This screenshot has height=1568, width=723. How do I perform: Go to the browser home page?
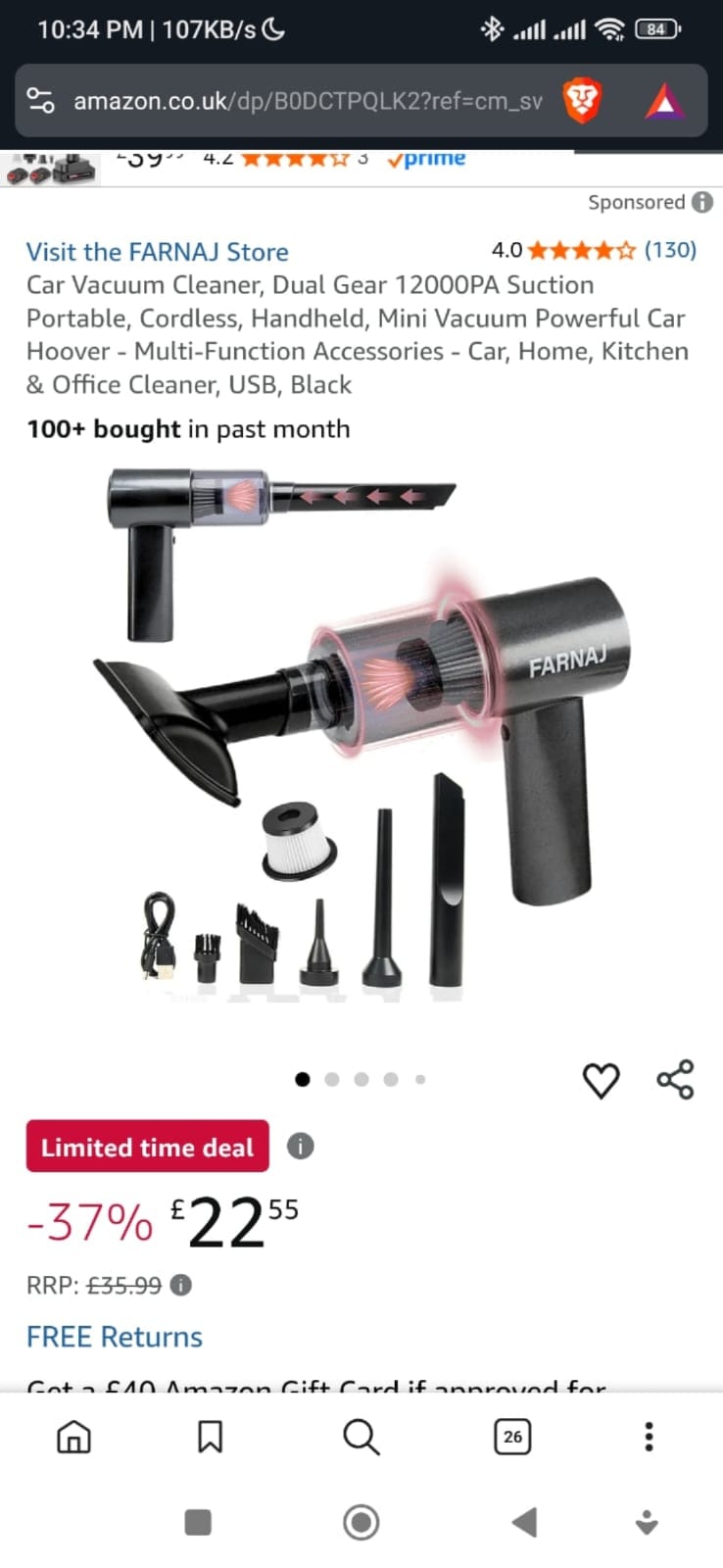73,1437
